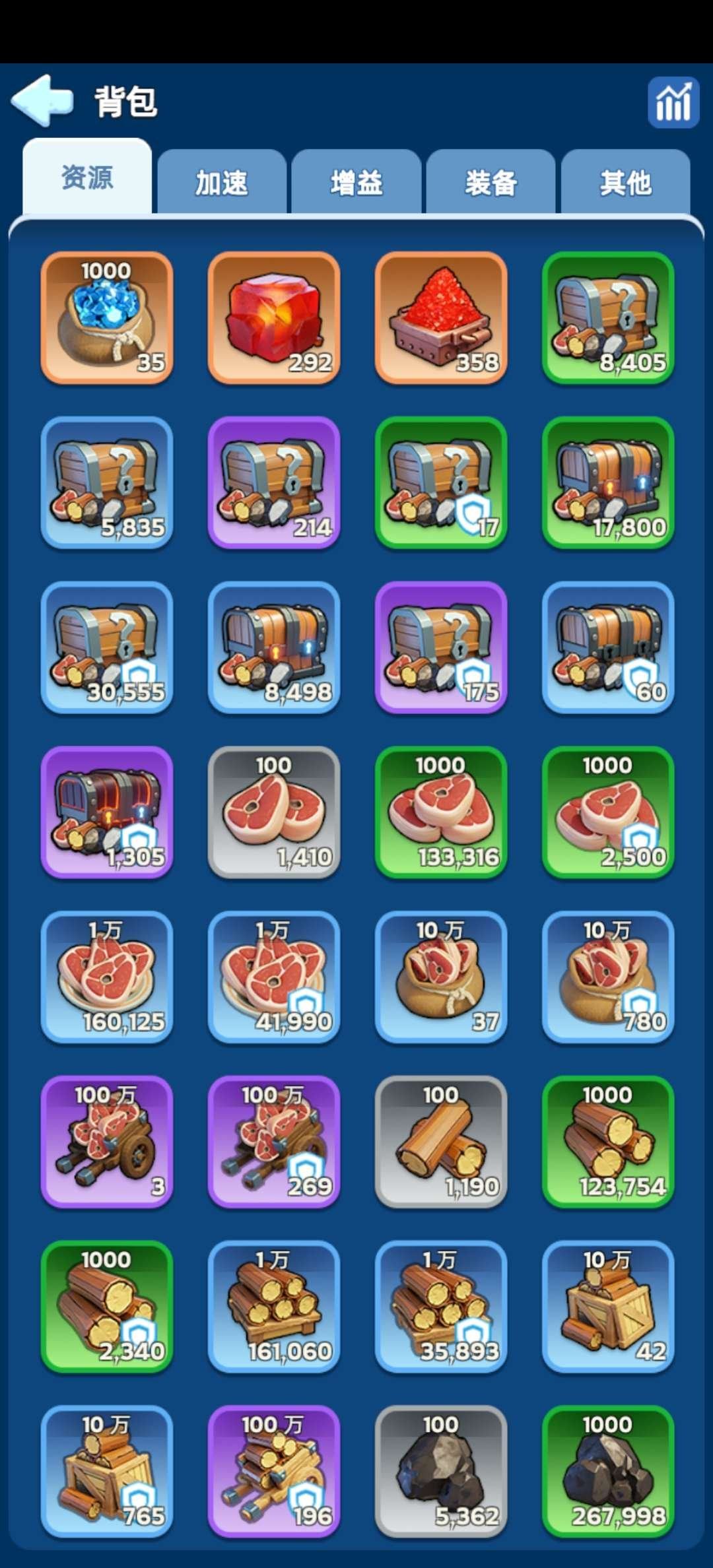Select the blue gem bag with 35

pyautogui.click(x=107, y=317)
